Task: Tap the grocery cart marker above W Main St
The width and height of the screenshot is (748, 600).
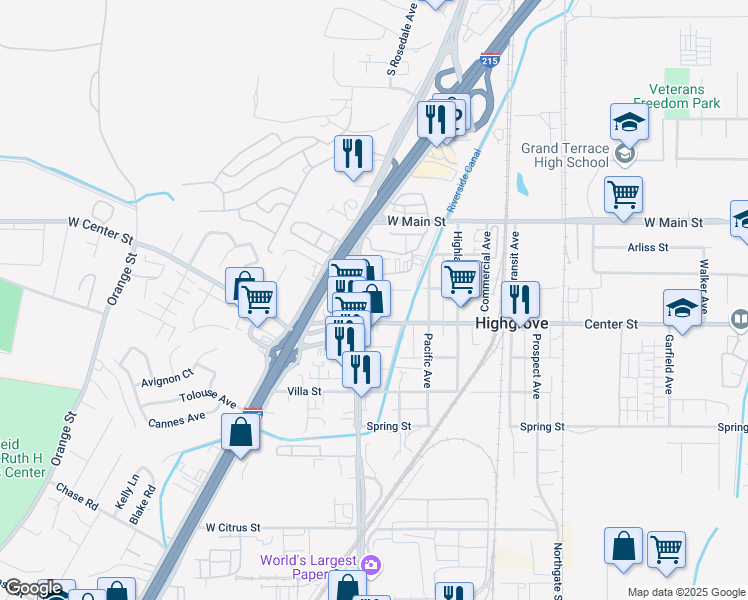Action: pyautogui.click(x=623, y=193)
